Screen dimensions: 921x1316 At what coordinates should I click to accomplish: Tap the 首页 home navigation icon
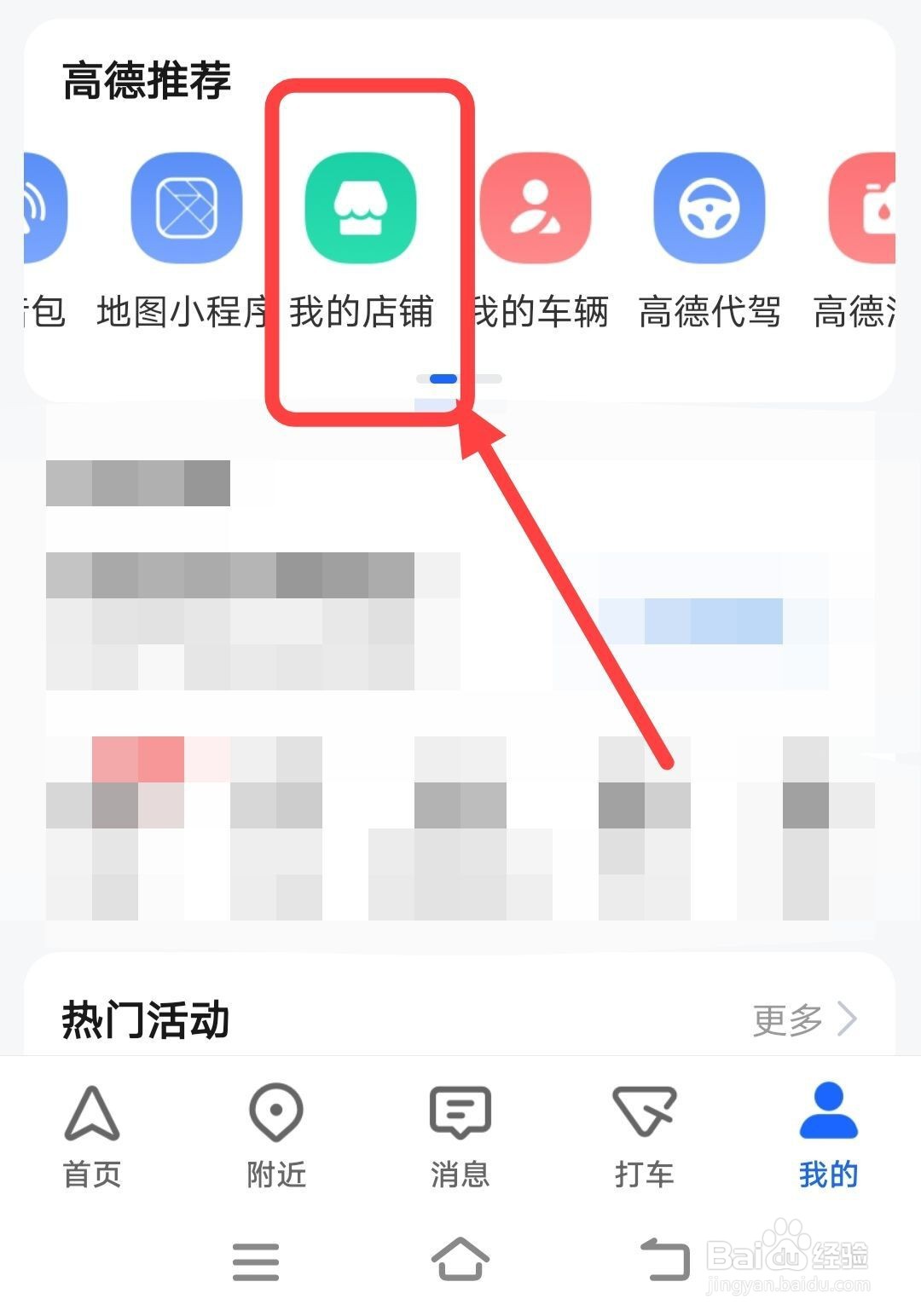tap(92, 1112)
